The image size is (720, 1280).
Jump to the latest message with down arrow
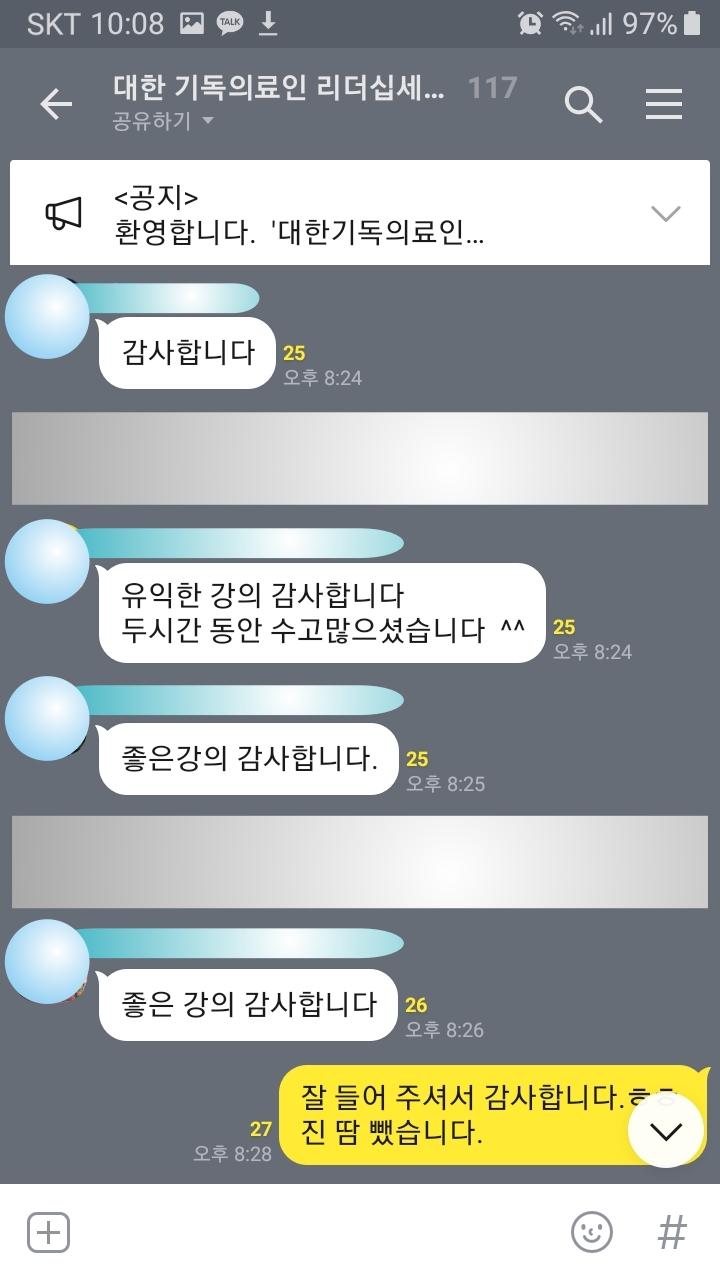666,1130
